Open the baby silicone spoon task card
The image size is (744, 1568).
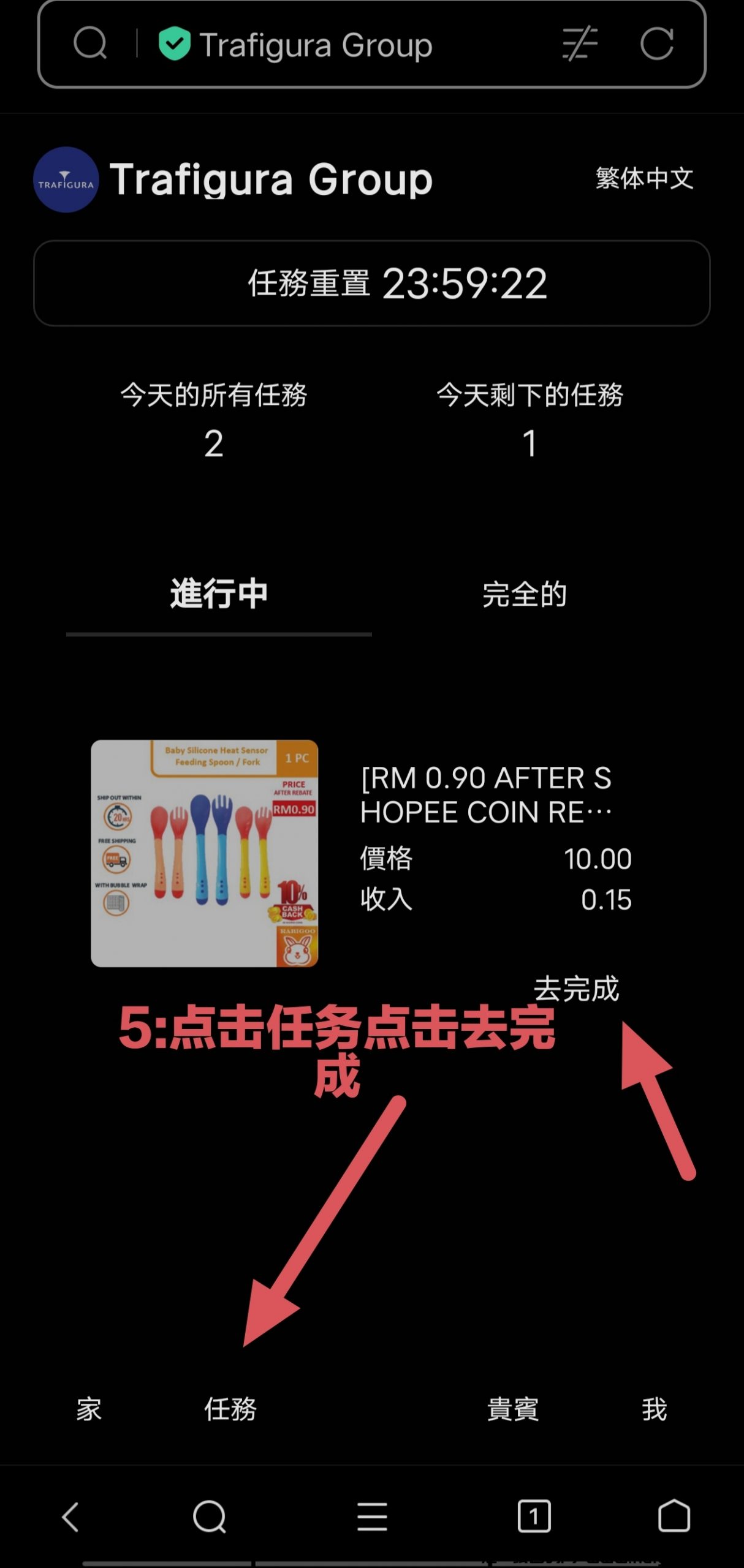pos(204,853)
